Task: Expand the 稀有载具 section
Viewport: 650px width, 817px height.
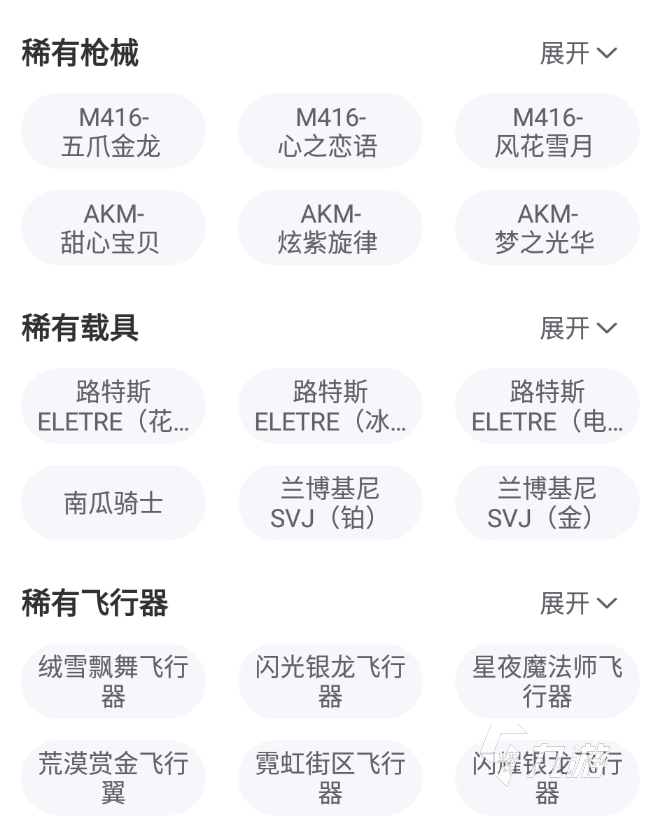Action: click(578, 328)
